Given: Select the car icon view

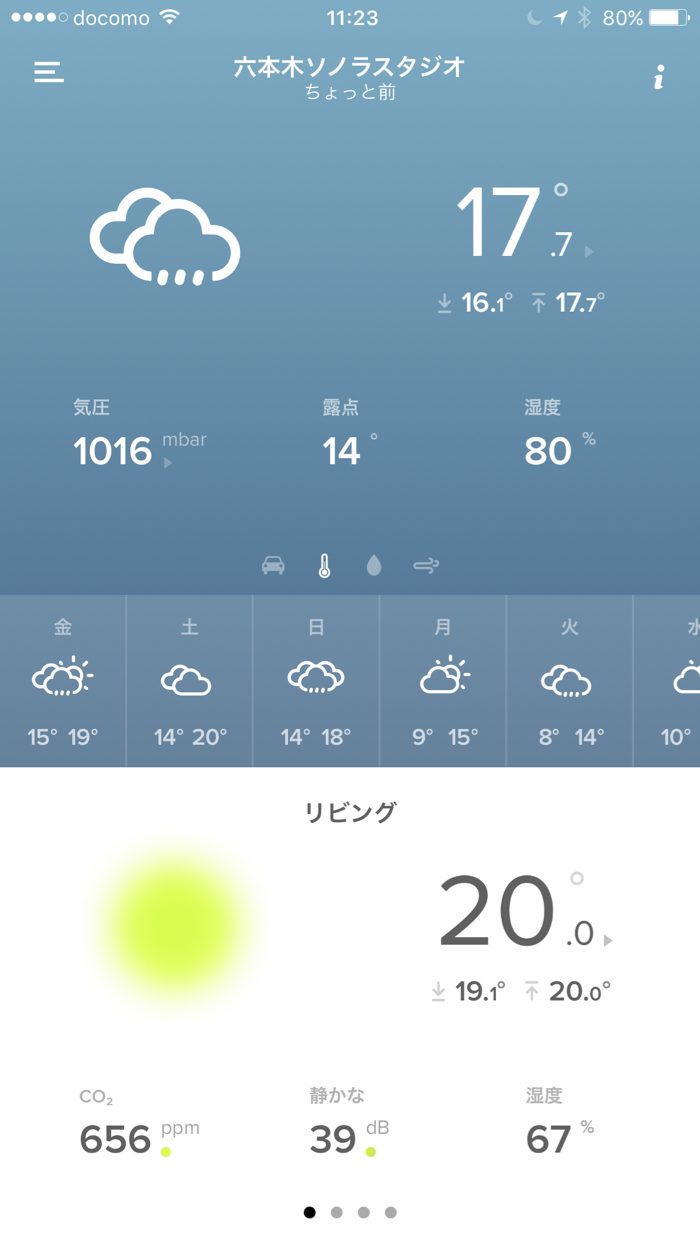Looking at the screenshot, I should click(x=273, y=566).
